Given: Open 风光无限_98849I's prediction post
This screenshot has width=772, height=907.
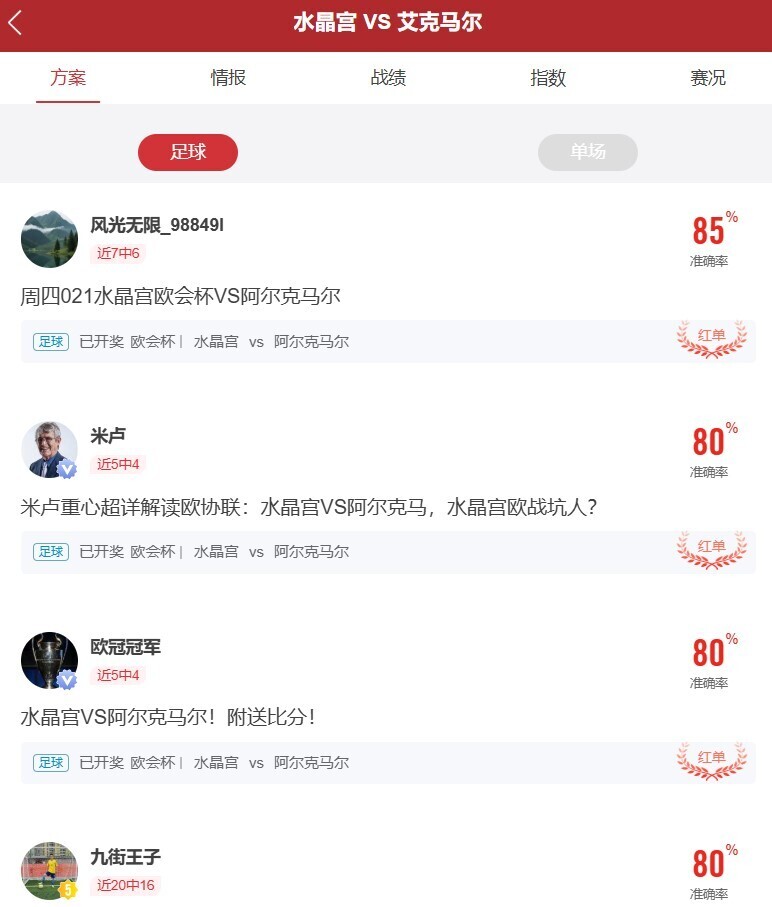Looking at the screenshot, I should [x=181, y=297].
